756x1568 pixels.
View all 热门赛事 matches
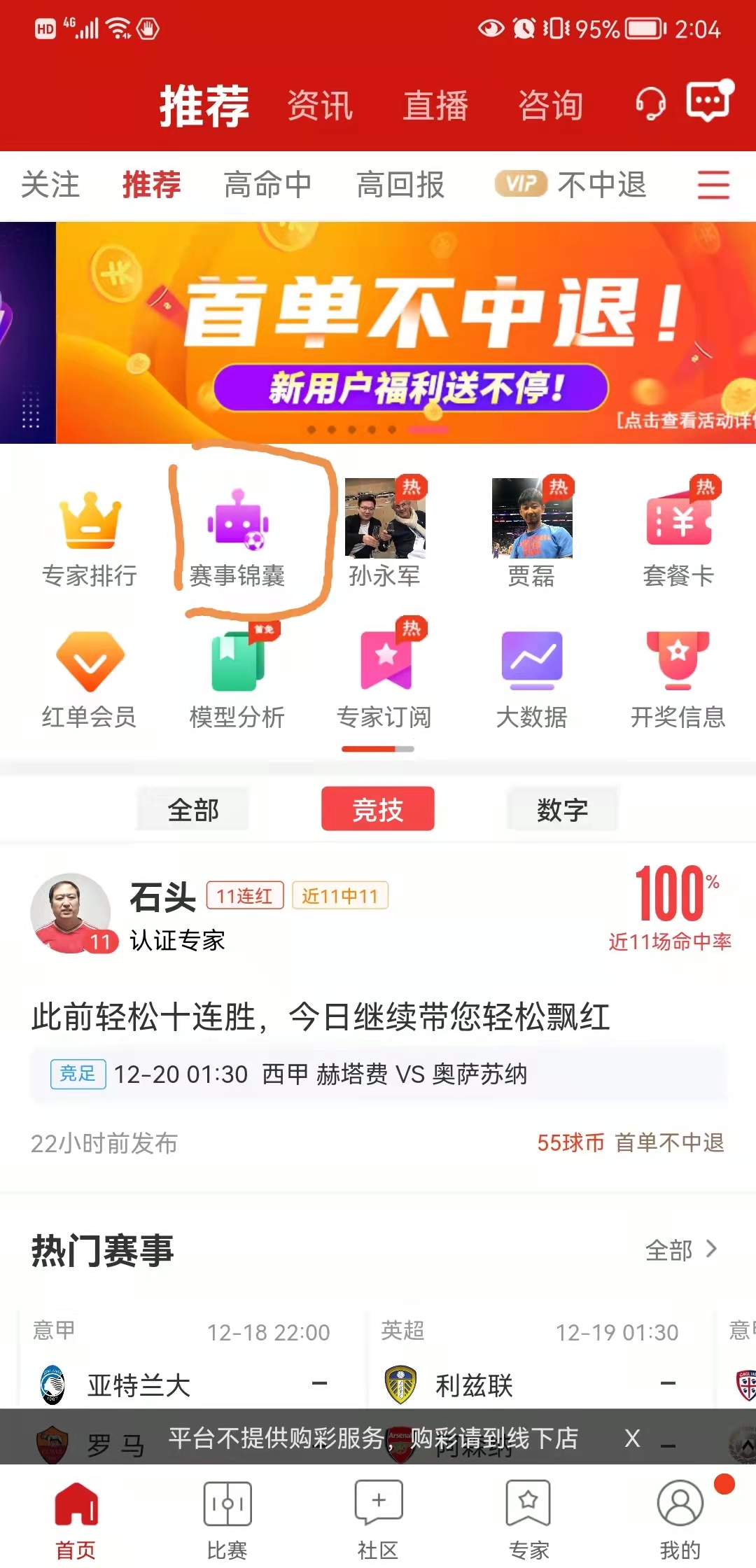tap(680, 1250)
